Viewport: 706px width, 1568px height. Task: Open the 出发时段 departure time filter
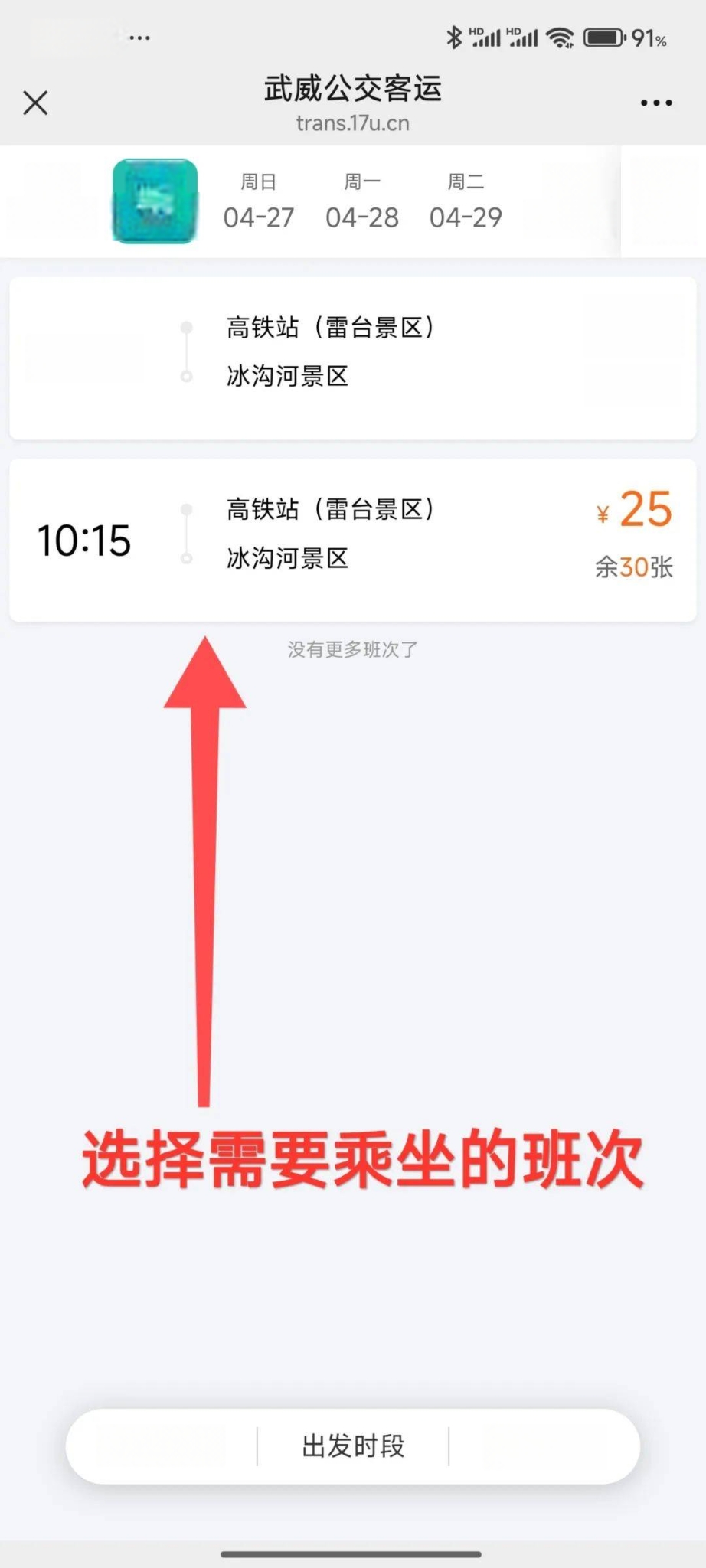tap(353, 1446)
